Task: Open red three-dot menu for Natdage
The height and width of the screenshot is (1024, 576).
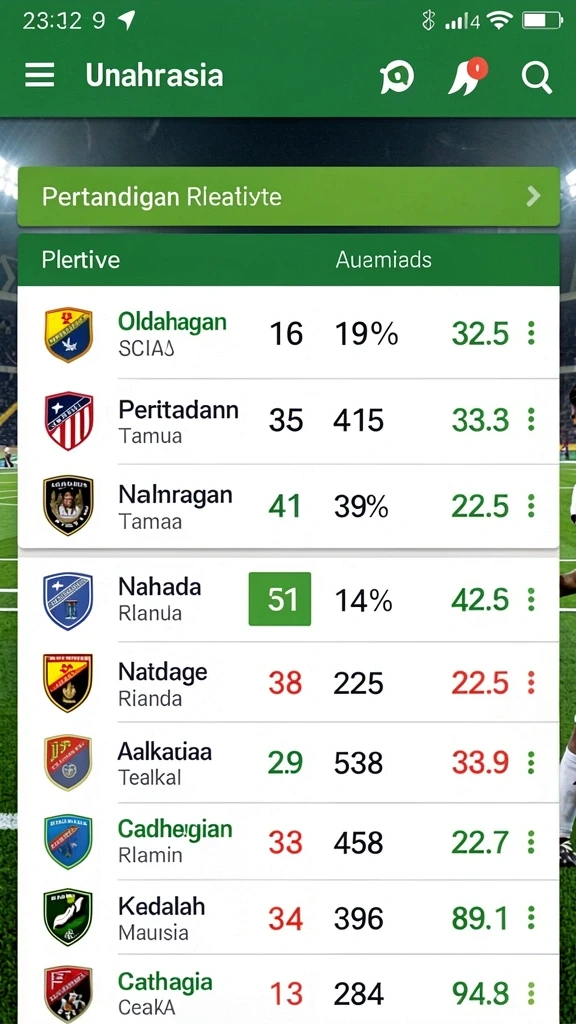Action: pos(531,683)
